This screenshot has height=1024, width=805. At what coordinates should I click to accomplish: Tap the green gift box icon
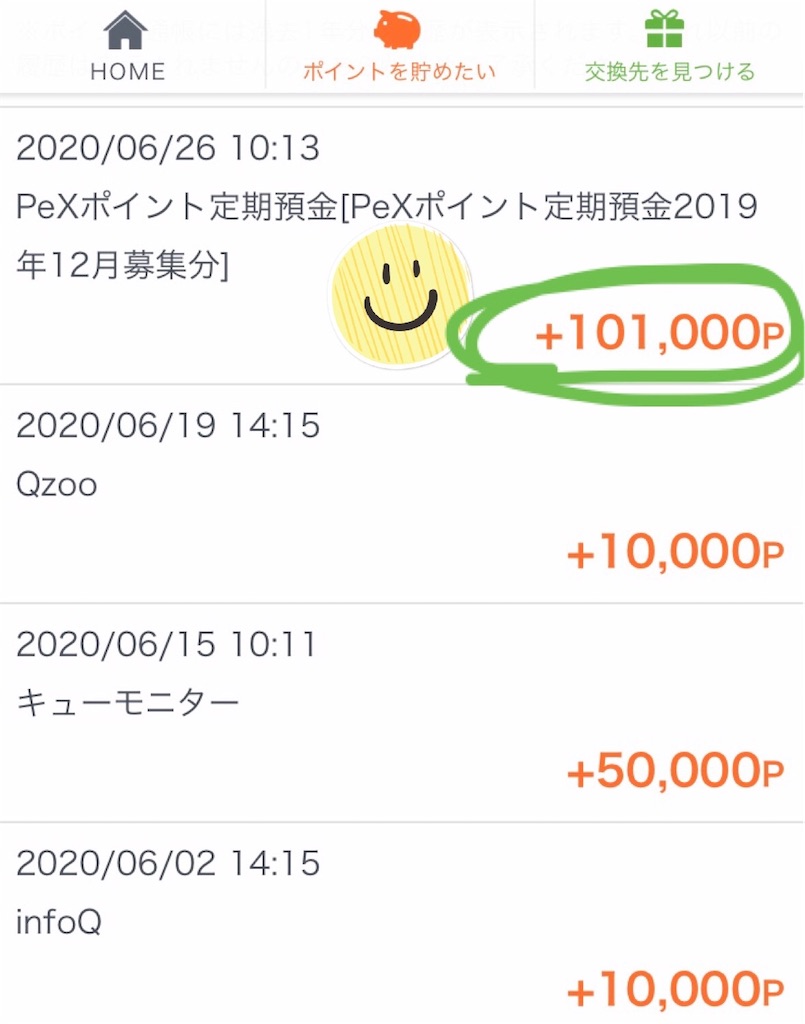click(664, 25)
